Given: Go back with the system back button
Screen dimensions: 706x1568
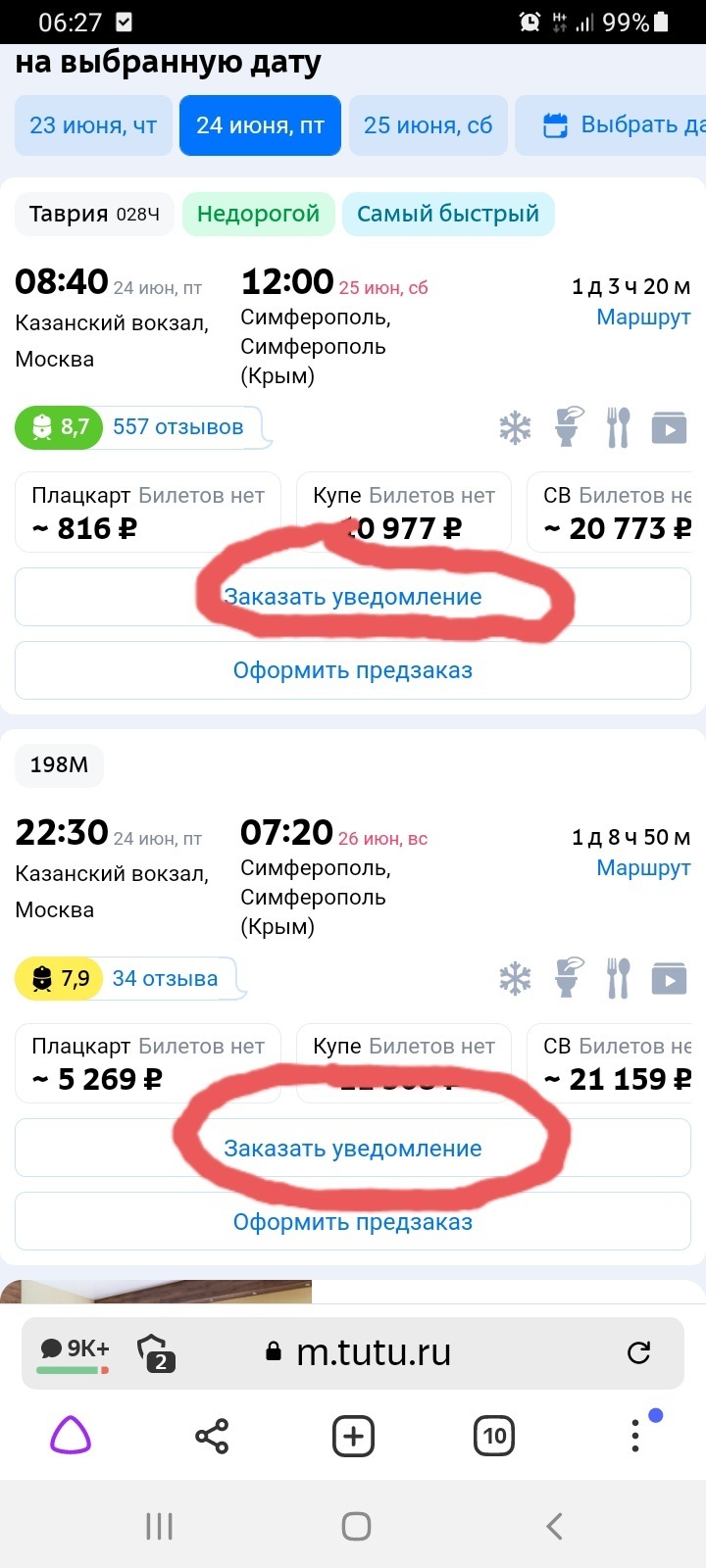Looking at the screenshot, I should (554, 1526).
